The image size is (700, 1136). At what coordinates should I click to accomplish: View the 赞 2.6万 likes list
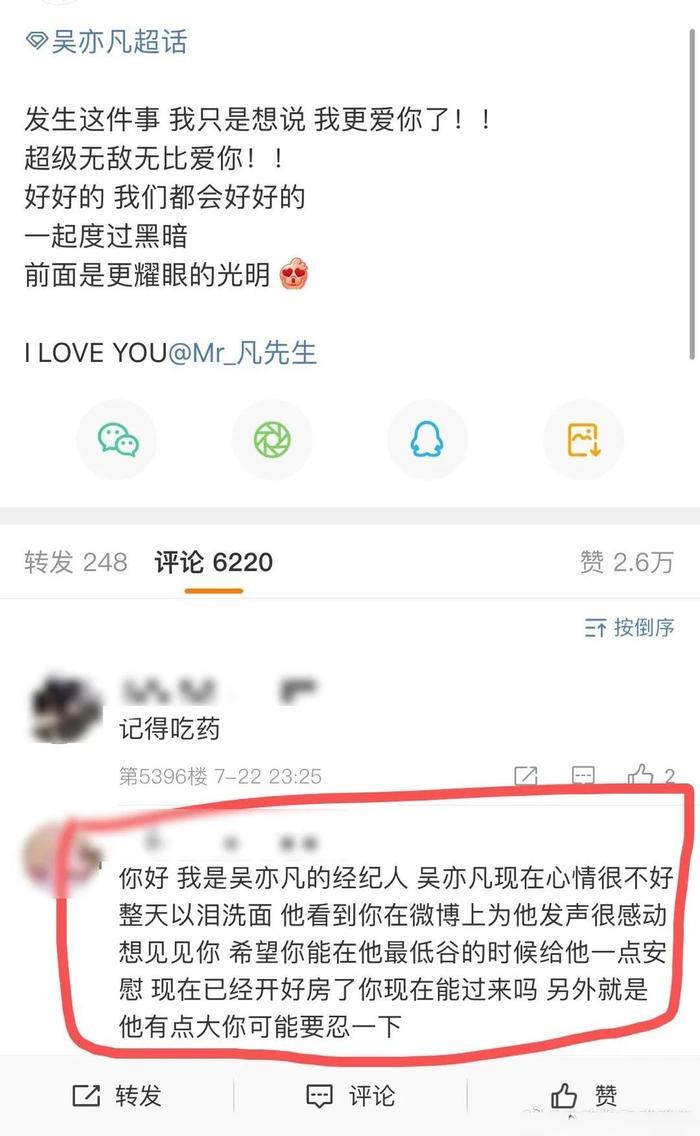(x=626, y=562)
